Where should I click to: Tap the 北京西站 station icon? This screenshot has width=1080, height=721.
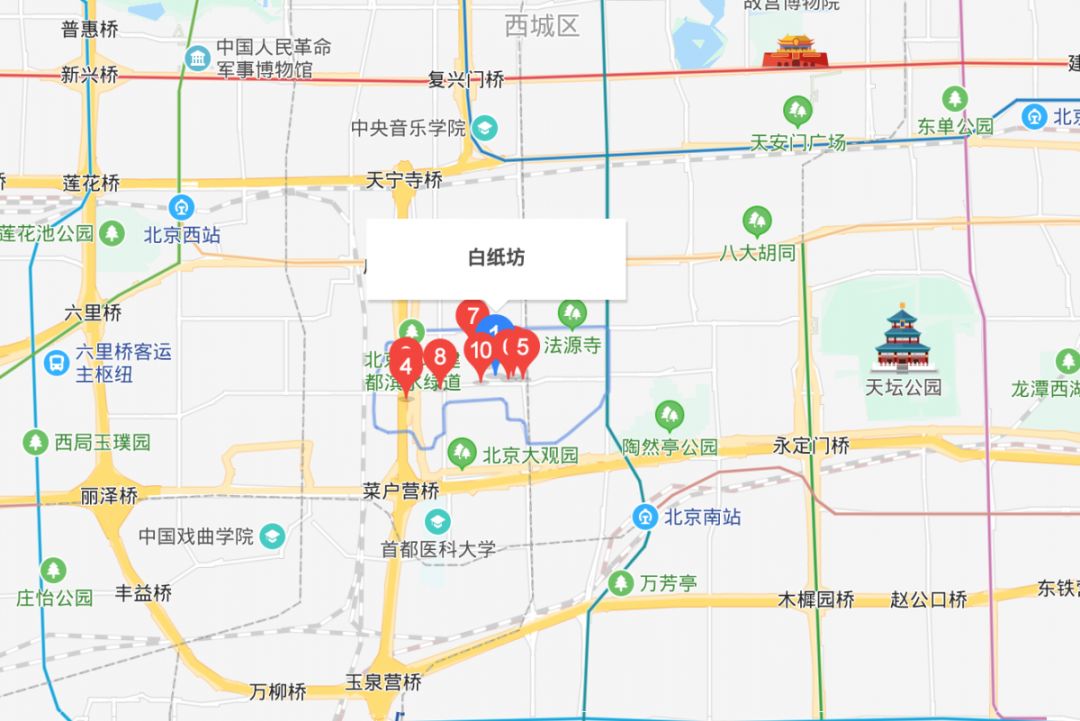pos(182,208)
